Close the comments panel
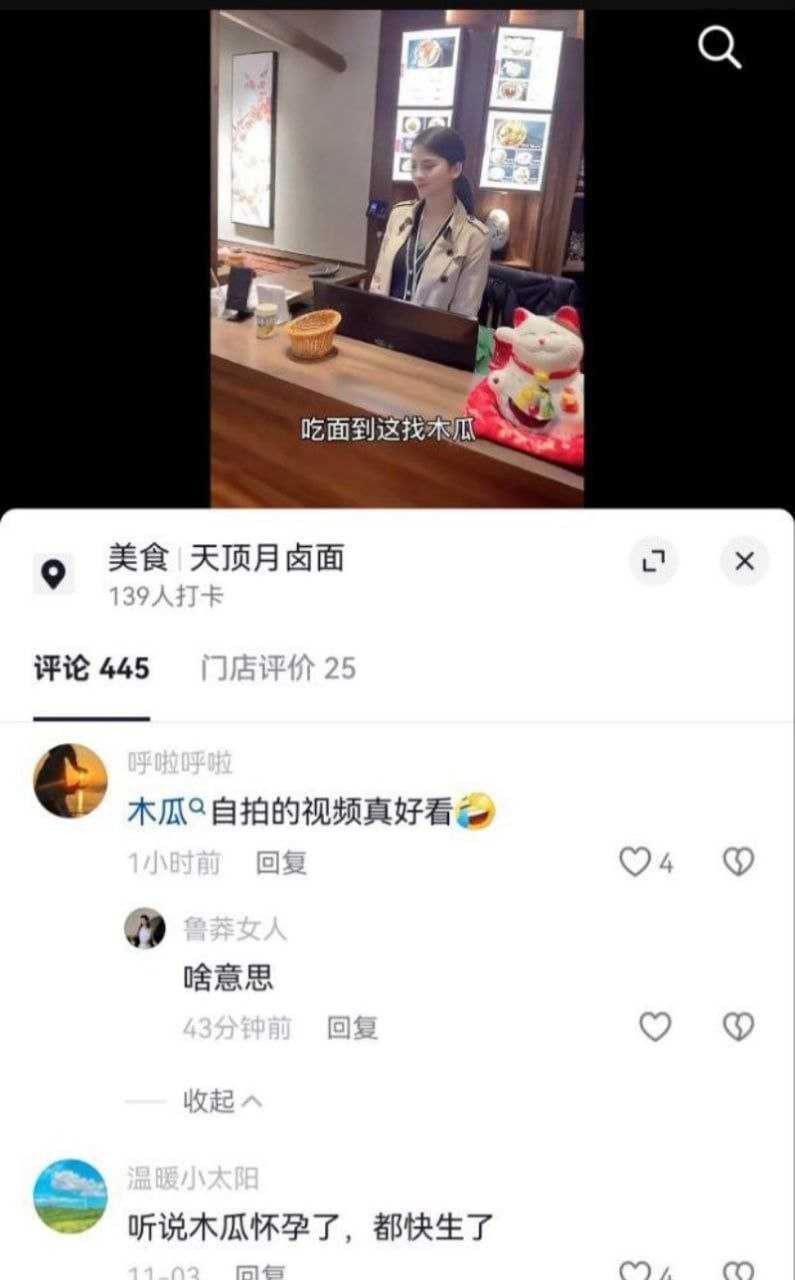795x1280 pixels. [x=744, y=561]
